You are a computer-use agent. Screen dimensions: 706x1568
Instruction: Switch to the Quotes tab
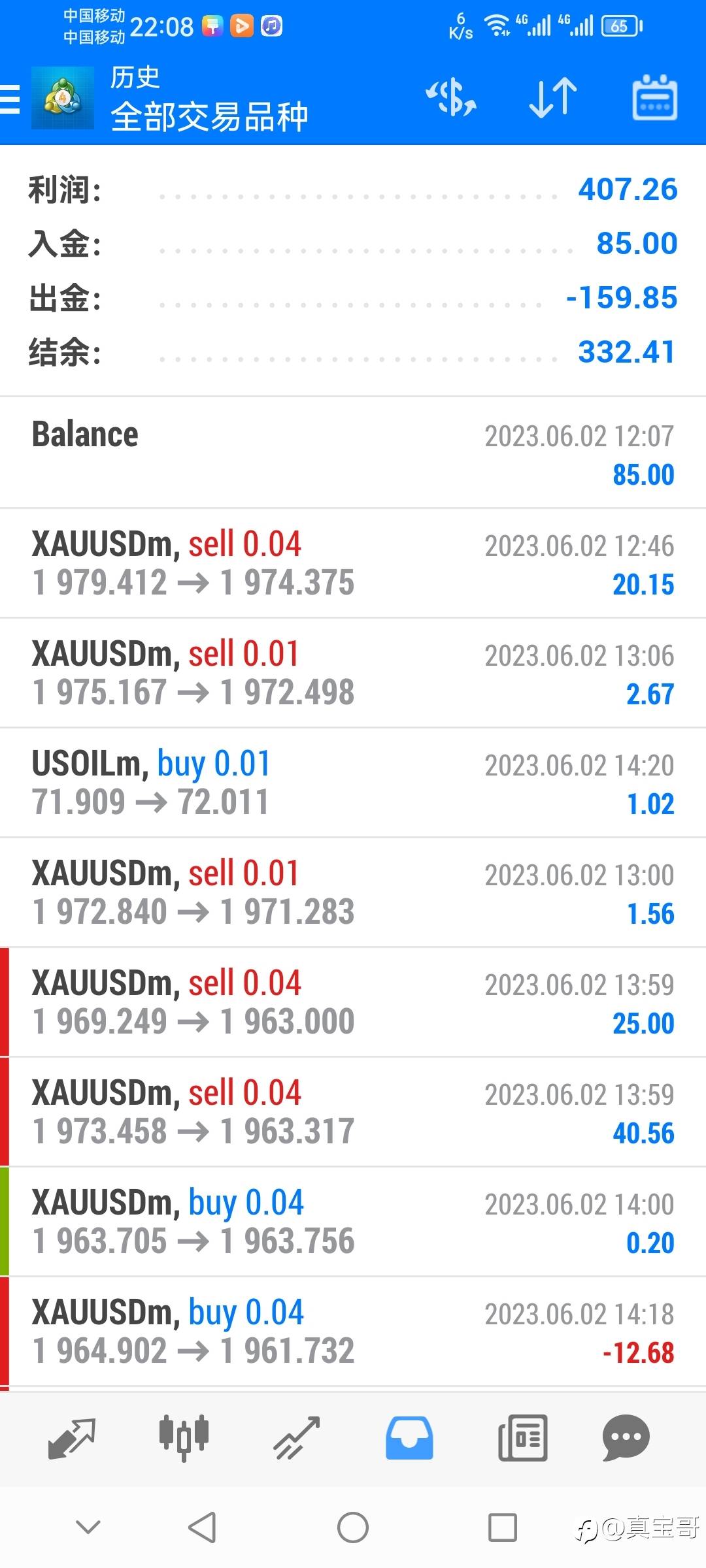pyautogui.click(x=72, y=1437)
